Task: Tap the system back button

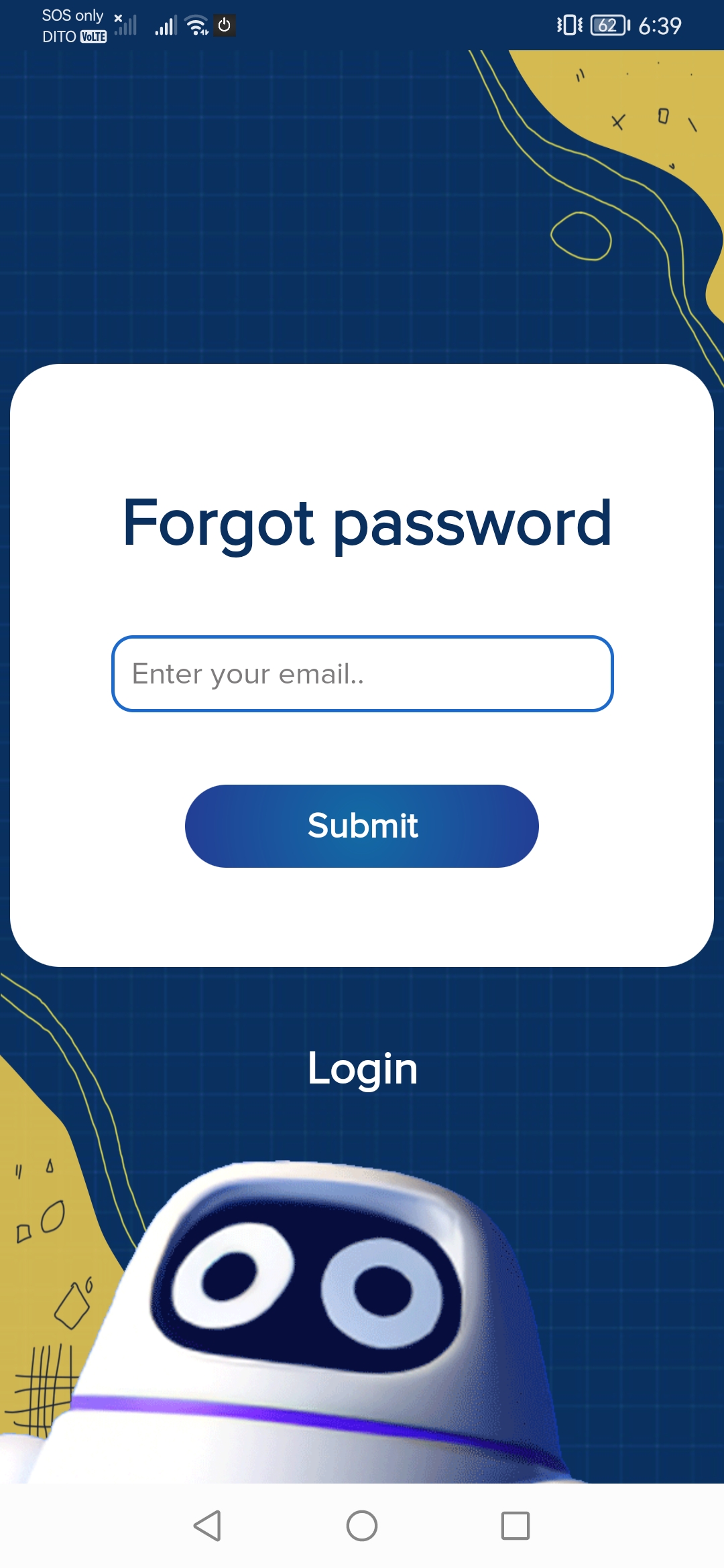Action: click(208, 1526)
